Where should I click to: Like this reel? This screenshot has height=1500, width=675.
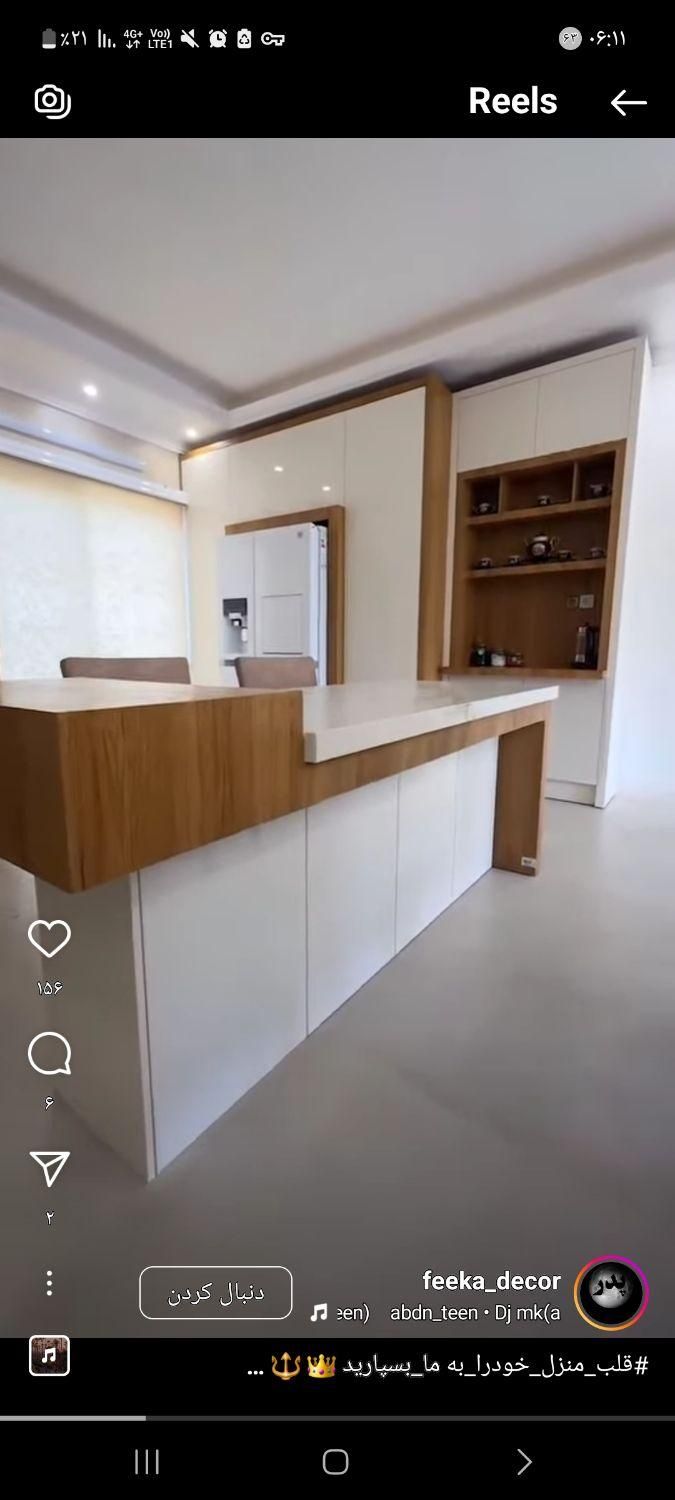(49, 939)
